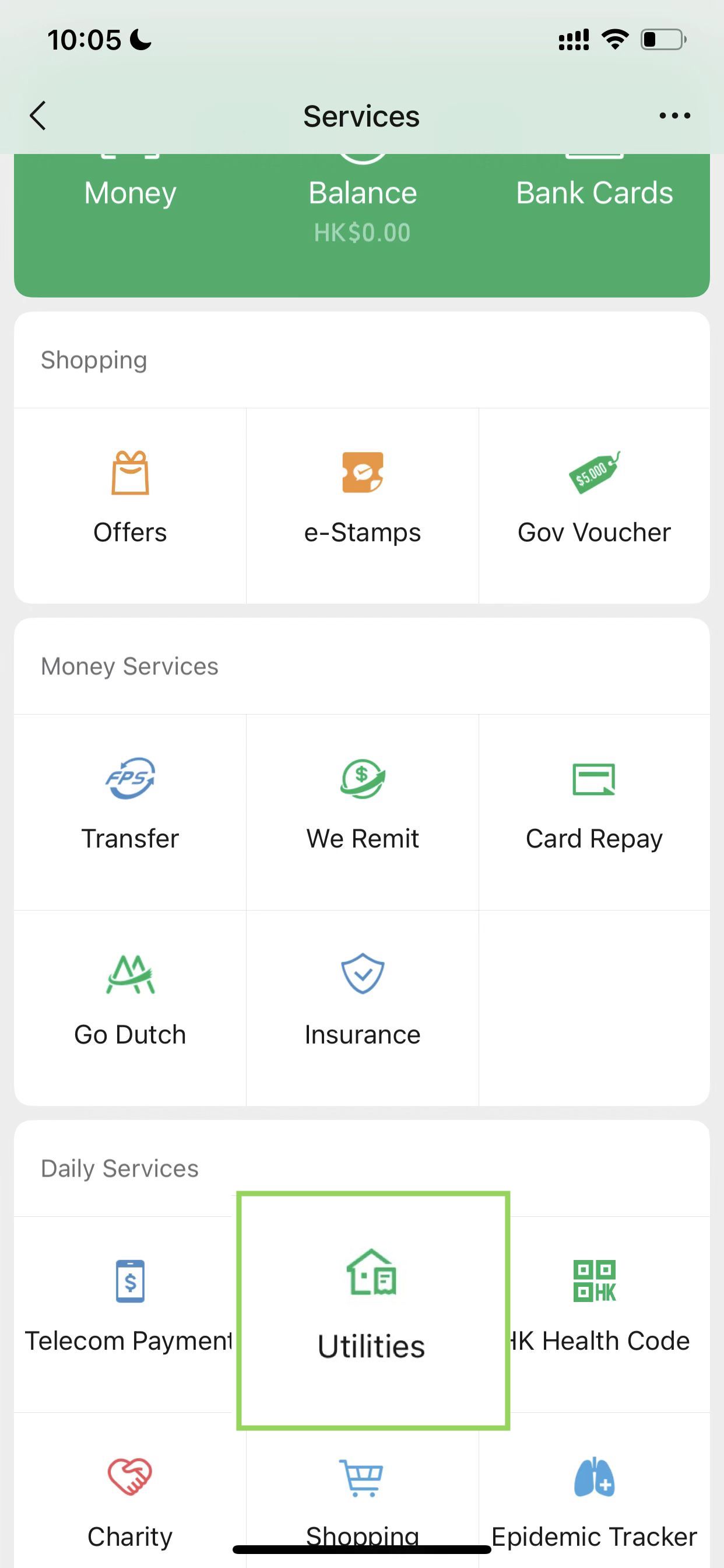View wallet Balance
Image resolution: width=724 pixels, height=1568 pixels.
tap(363, 210)
